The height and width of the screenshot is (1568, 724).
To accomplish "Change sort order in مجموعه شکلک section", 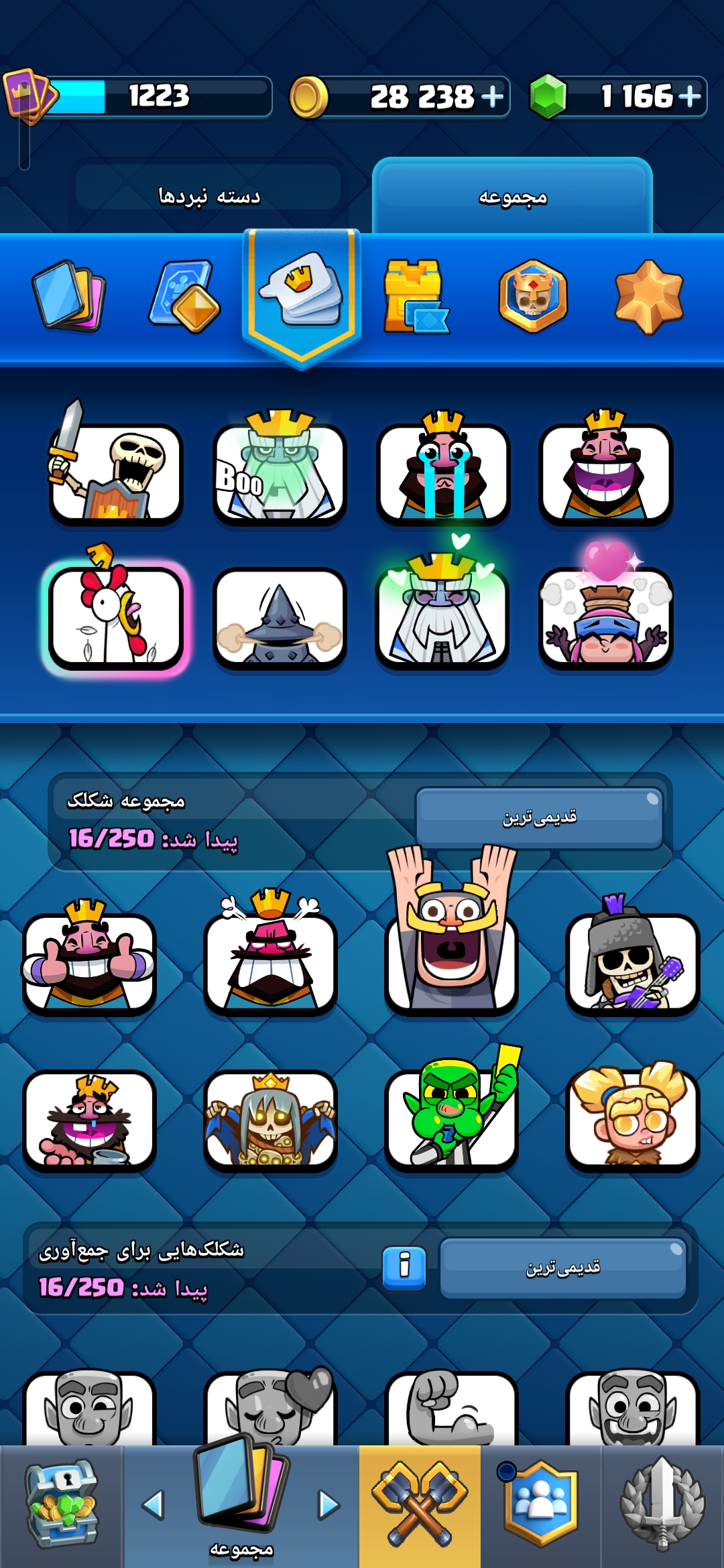I will [x=540, y=817].
